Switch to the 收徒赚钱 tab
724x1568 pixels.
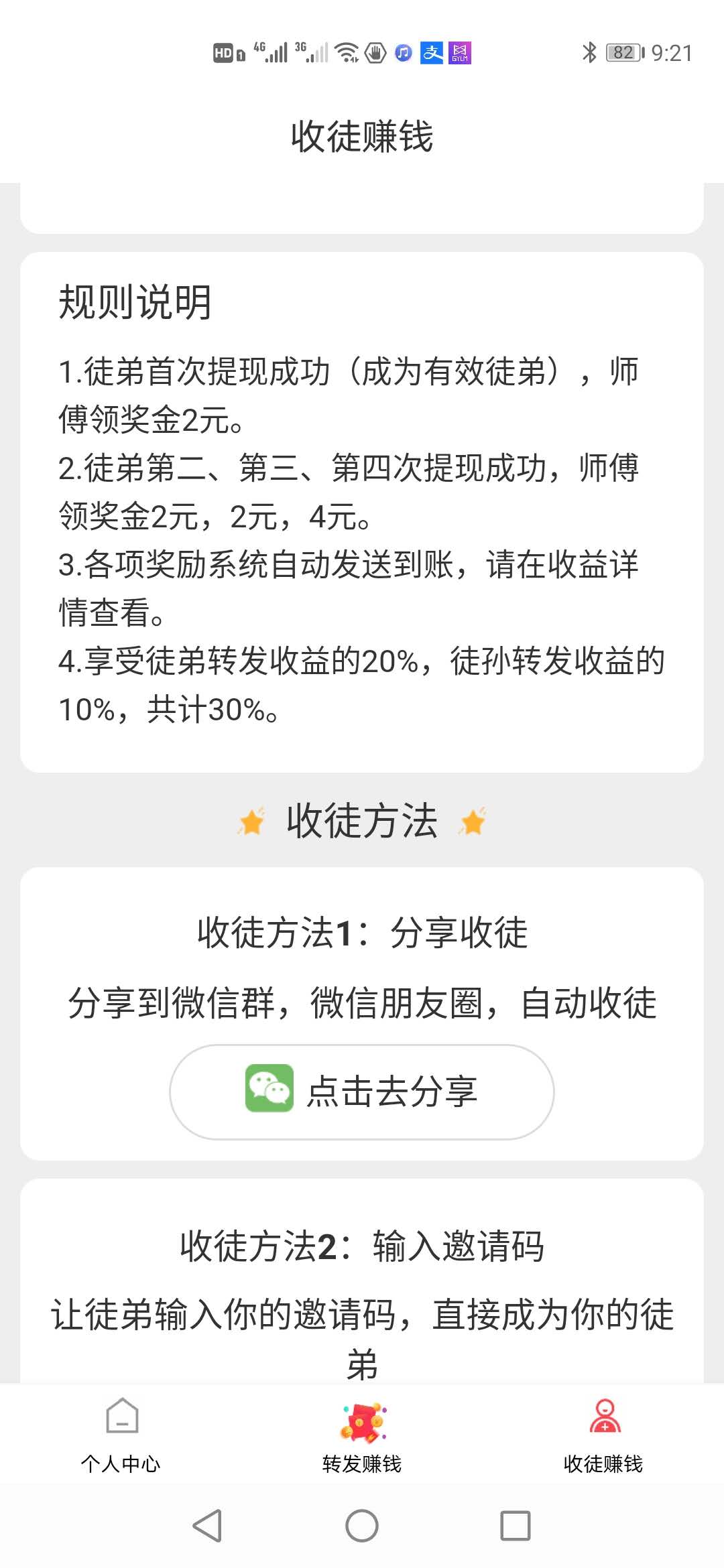pyautogui.click(x=602, y=1461)
